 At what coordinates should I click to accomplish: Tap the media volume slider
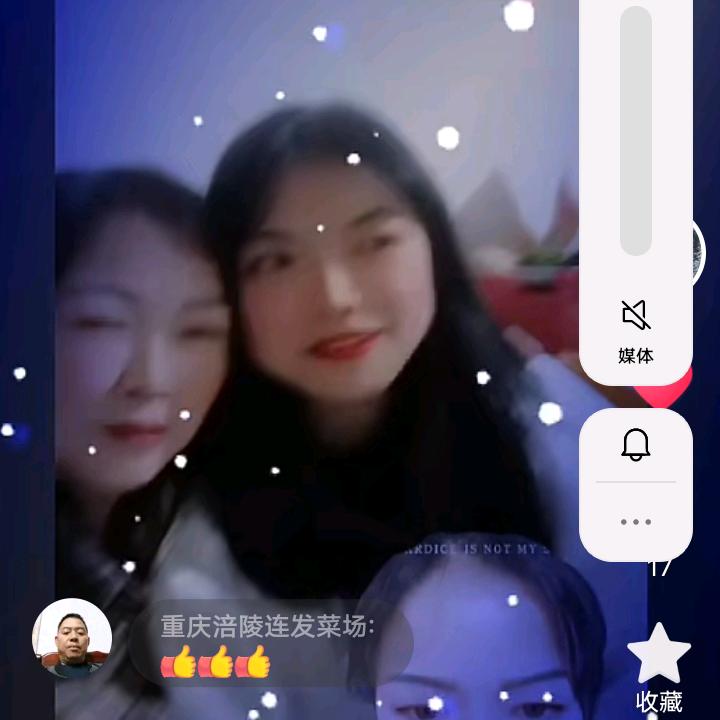tap(636, 130)
